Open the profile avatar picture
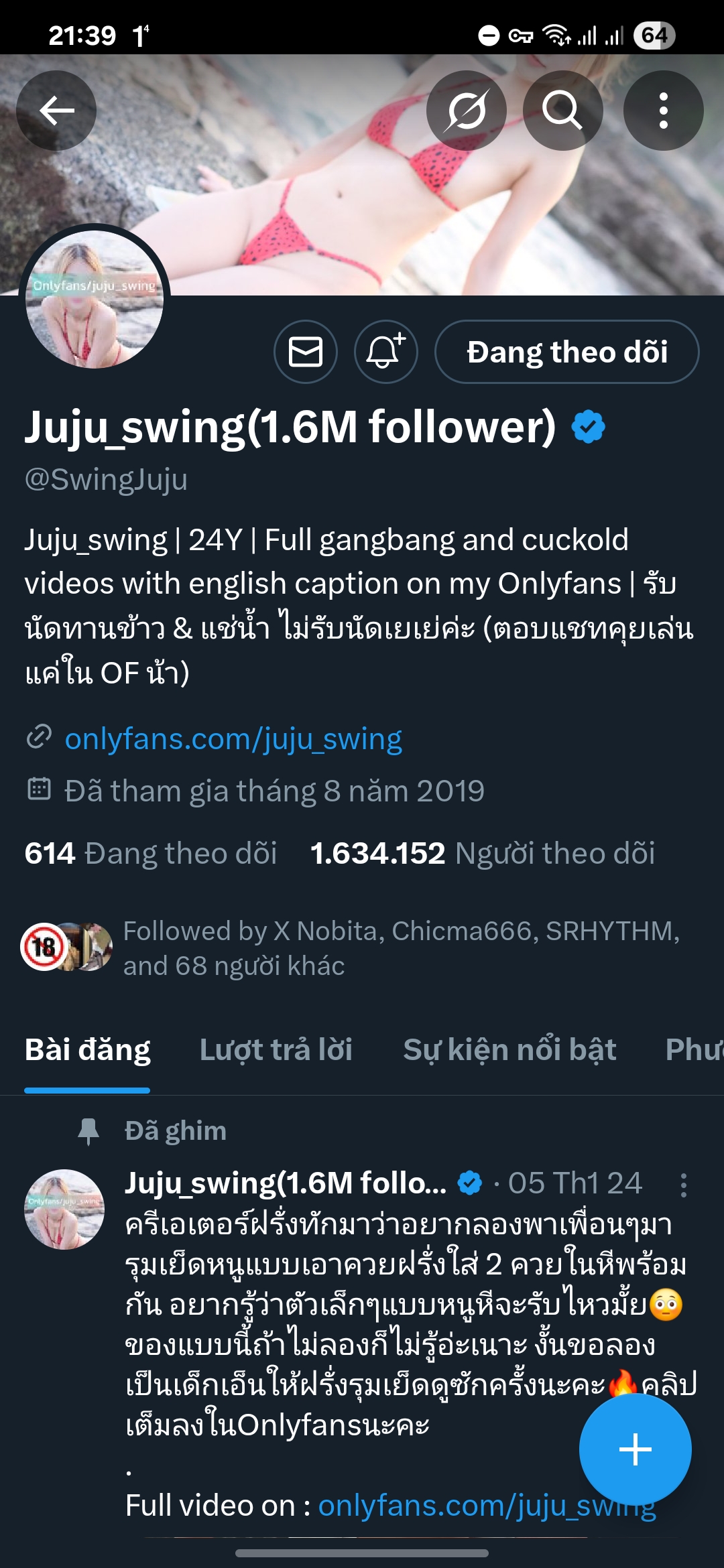This screenshot has width=724, height=1568. pos(95,299)
